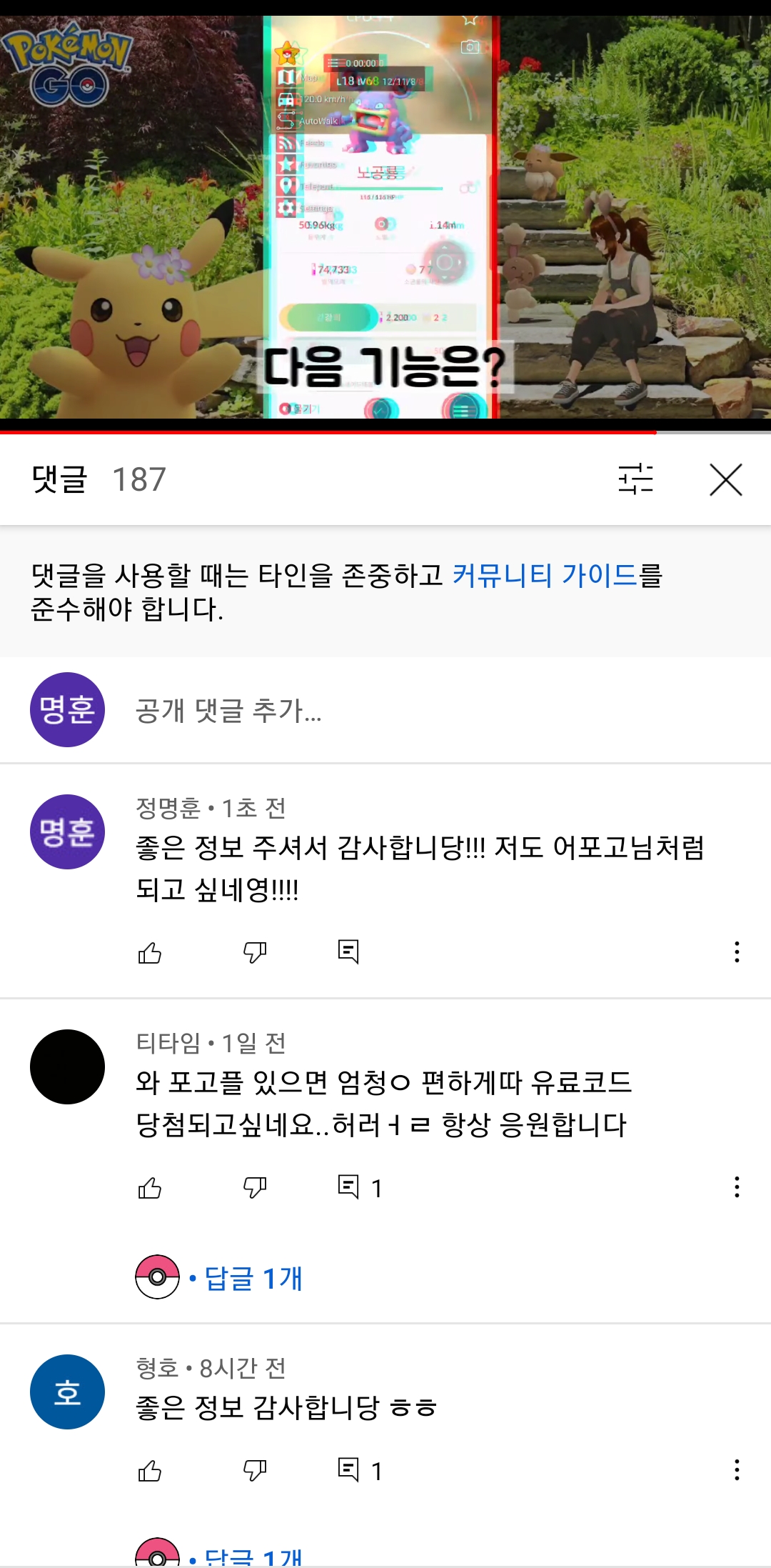The height and width of the screenshot is (1568, 771).
Task: Like 티타임's comment
Action: click(x=150, y=1187)
